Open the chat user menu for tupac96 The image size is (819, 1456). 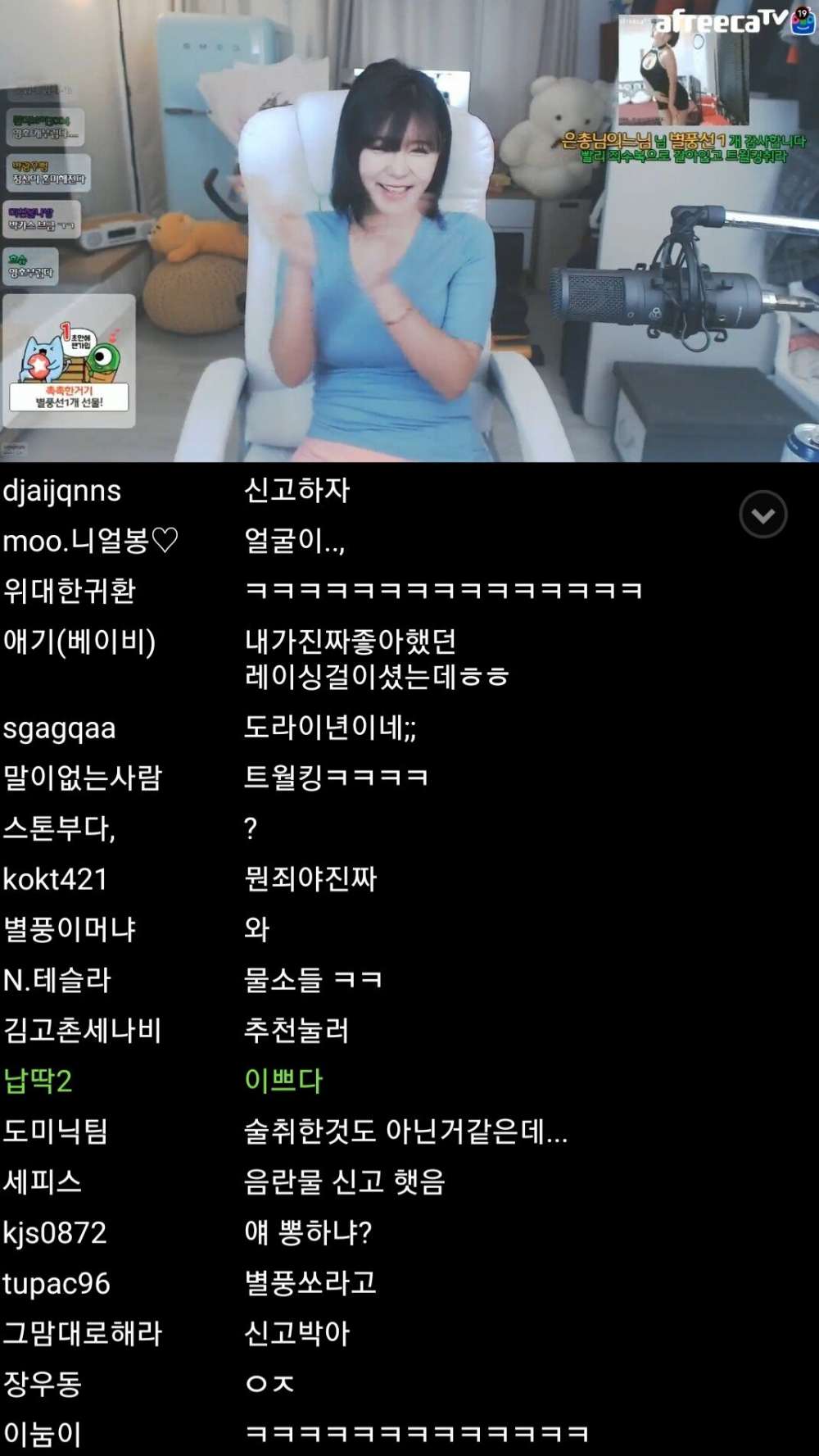[x=57, y=1283]
